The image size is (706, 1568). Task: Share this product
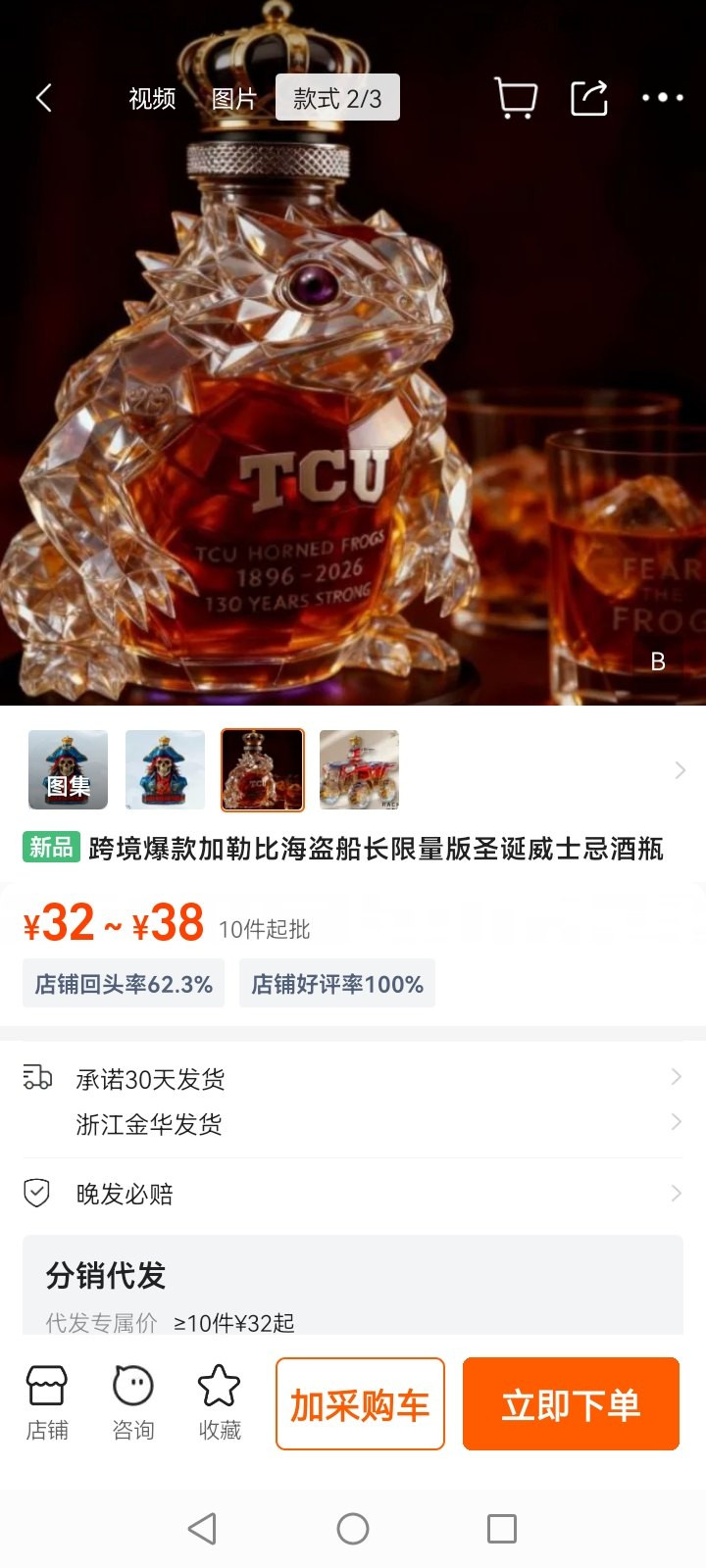coord(589,98)
